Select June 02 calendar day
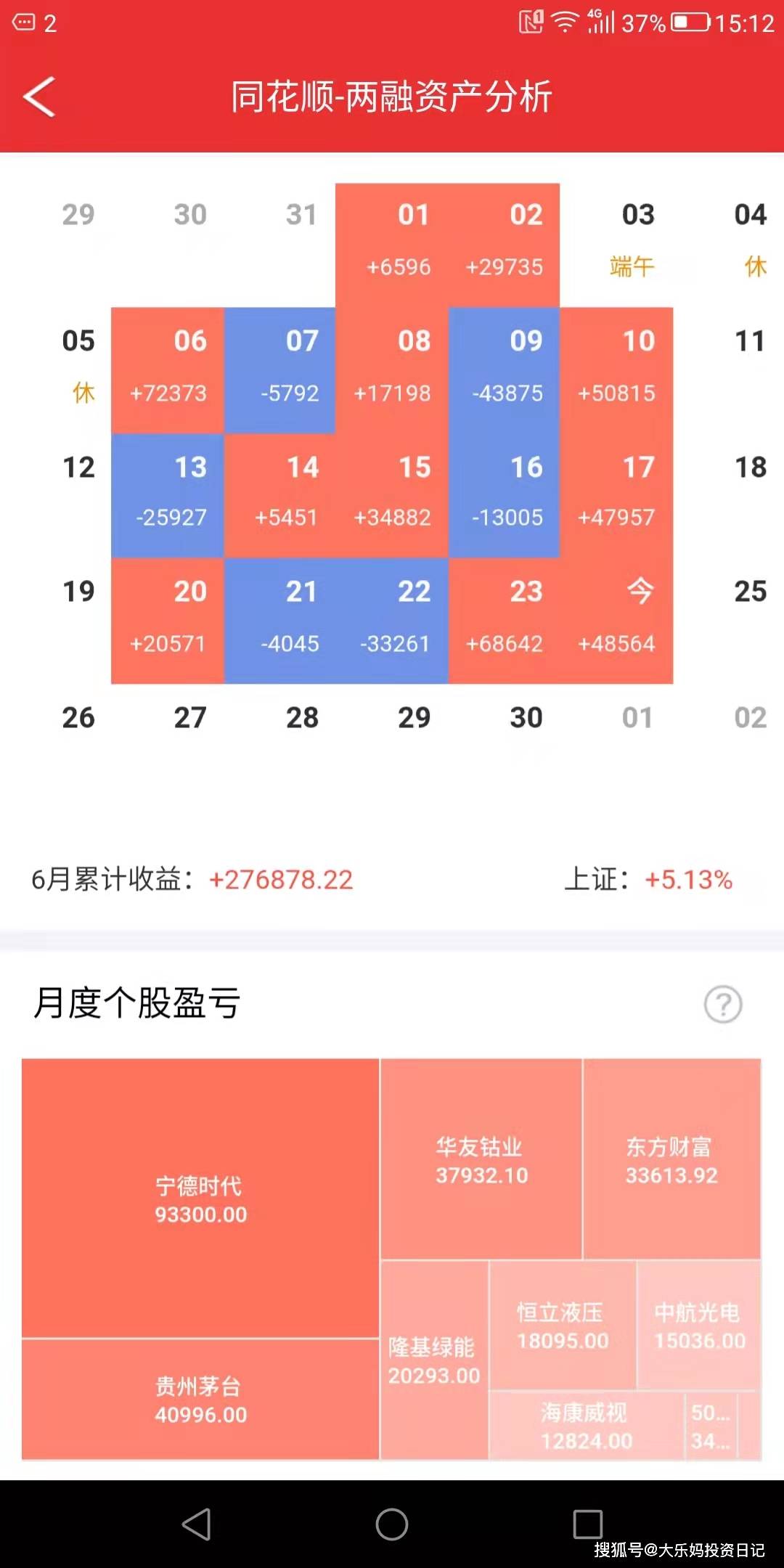Screen dimensions: 784x1568 [505, 245]
